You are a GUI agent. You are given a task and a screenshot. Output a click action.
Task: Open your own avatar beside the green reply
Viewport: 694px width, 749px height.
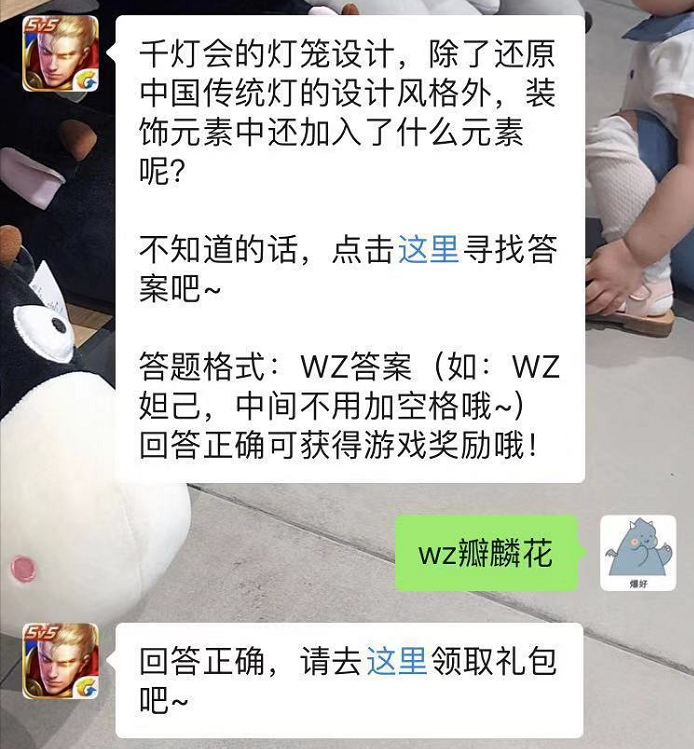pyautogui.click(x=638, y=553)
